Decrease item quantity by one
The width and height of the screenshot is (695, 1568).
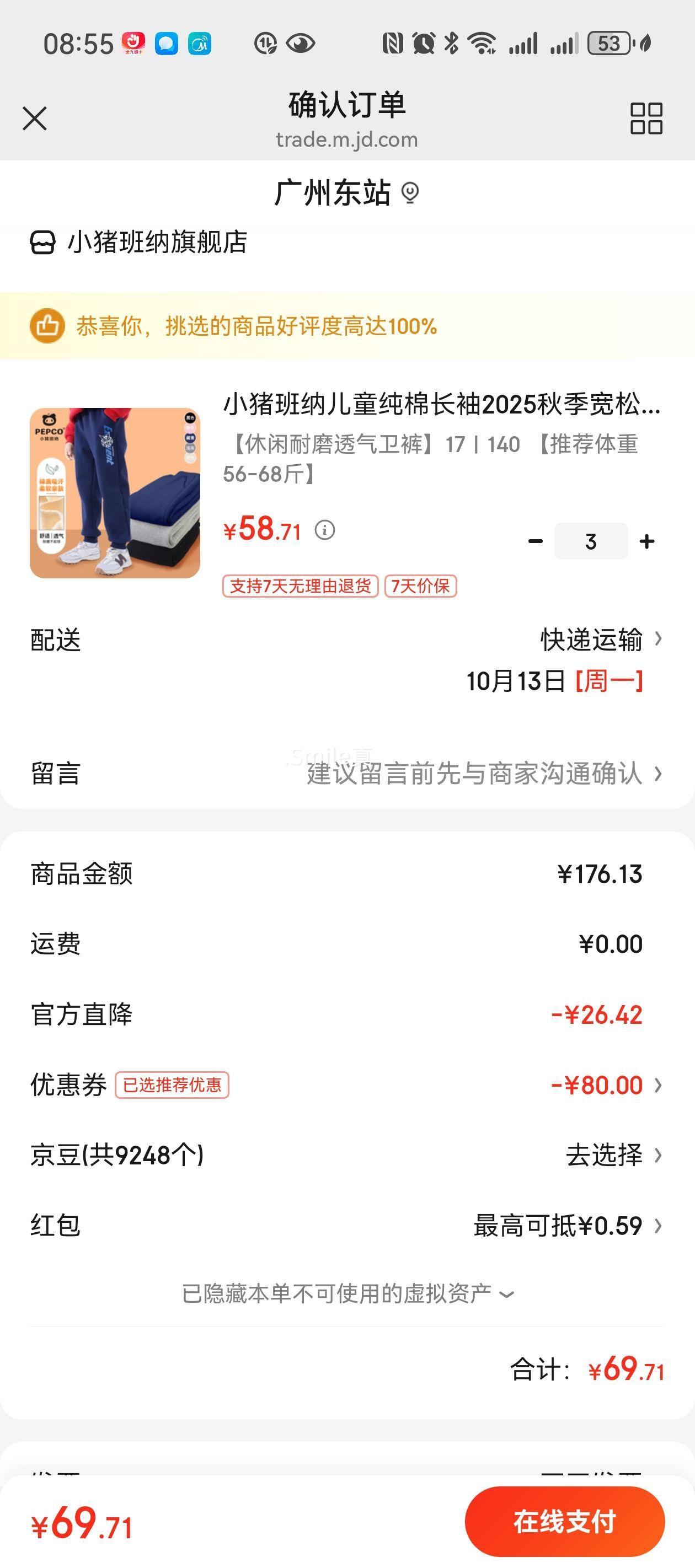pyautogui.click(x=536, y=541)
